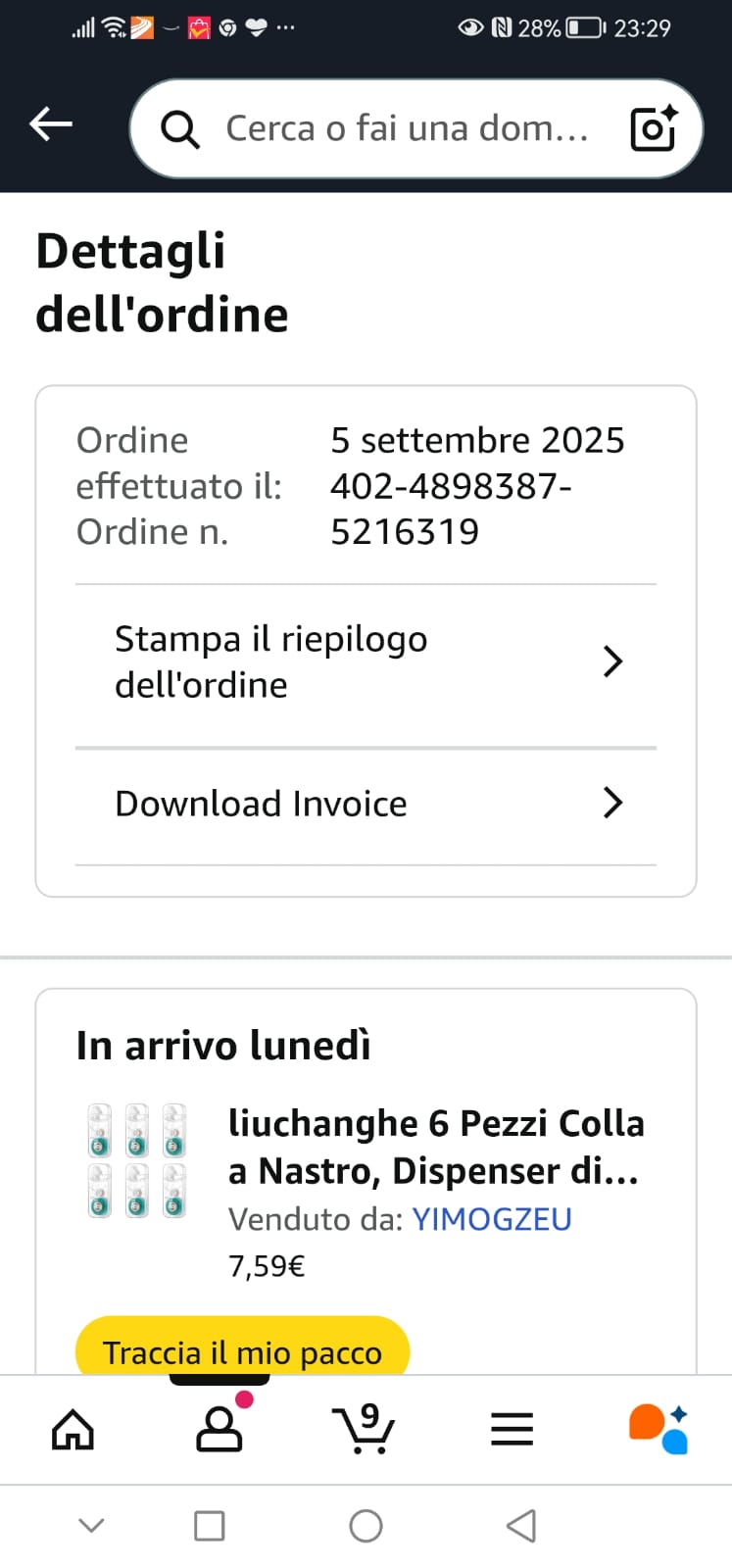Switch to the account profile tab

tap(220, 1430)
